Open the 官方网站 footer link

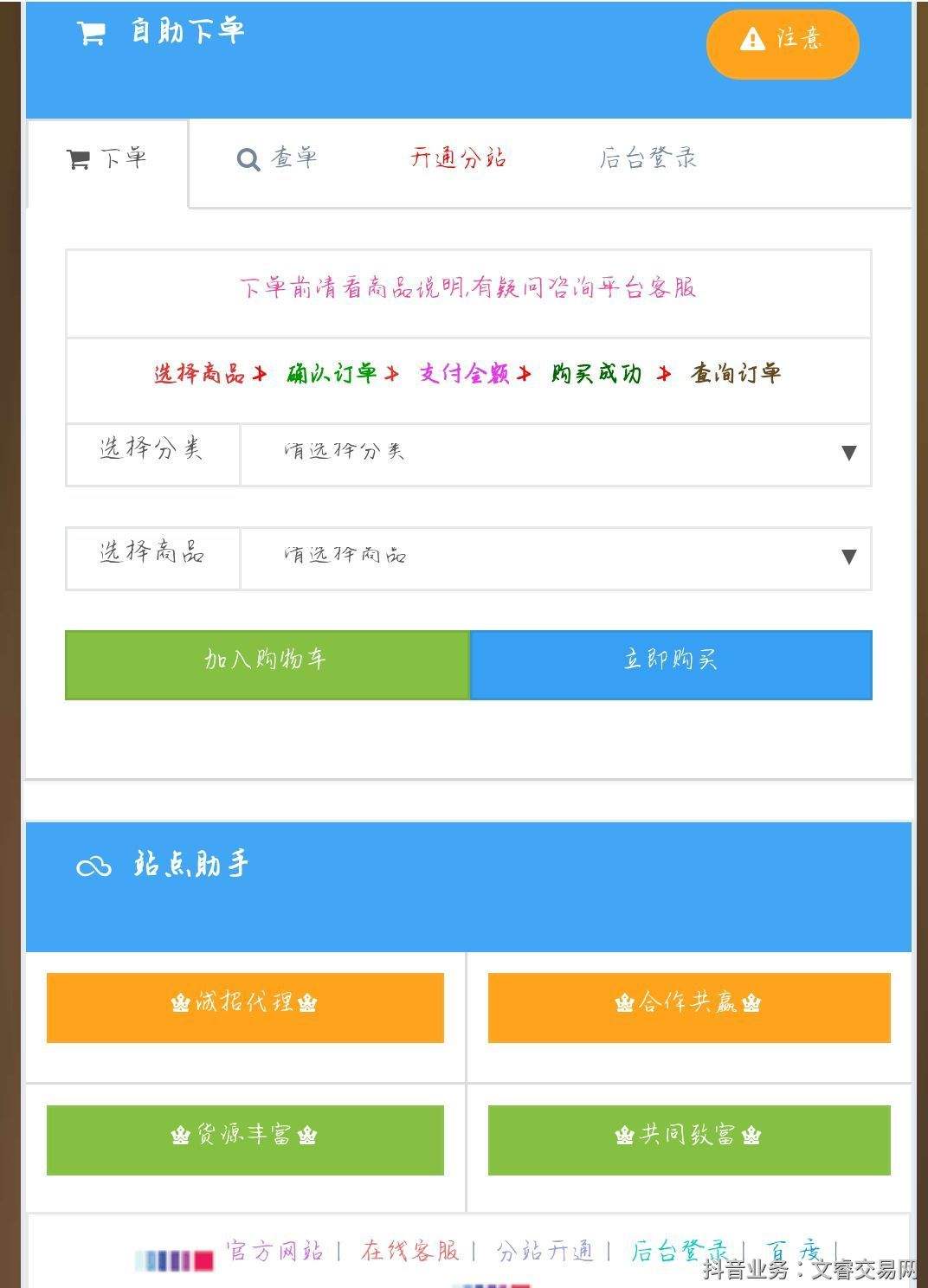[x=274, y=1251]
